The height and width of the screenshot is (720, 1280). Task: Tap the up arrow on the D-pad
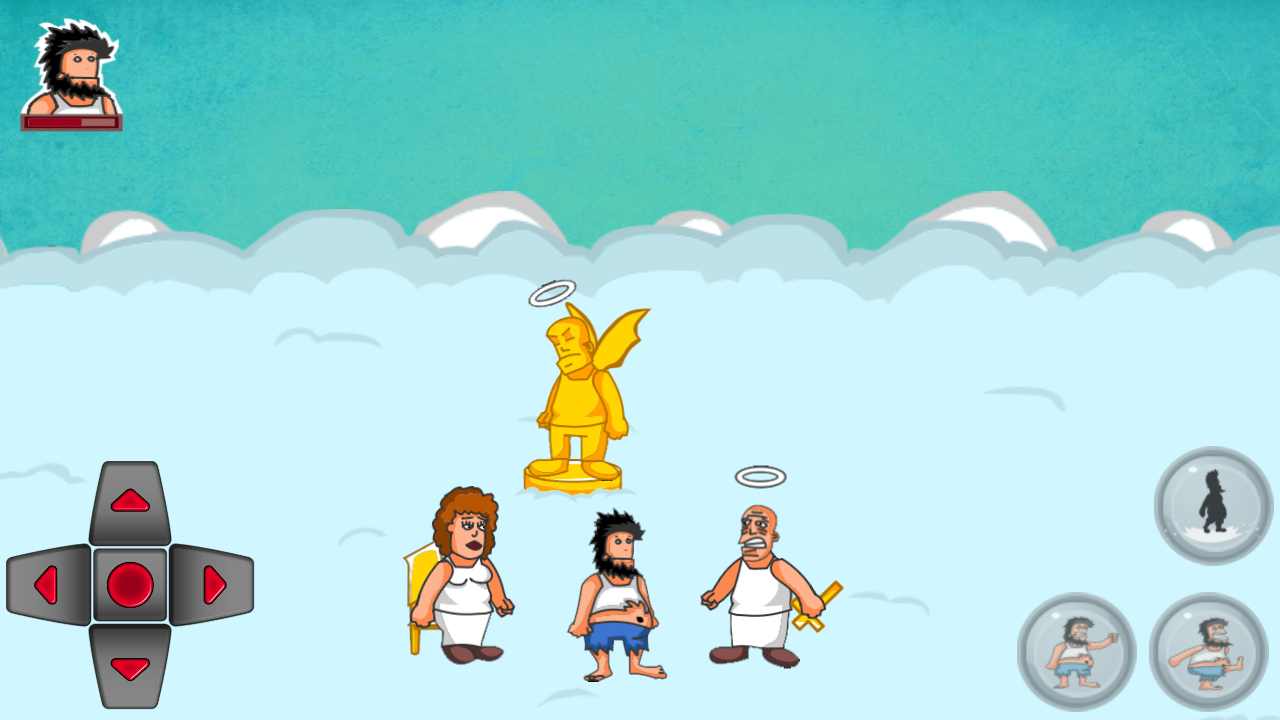point(130,500)
